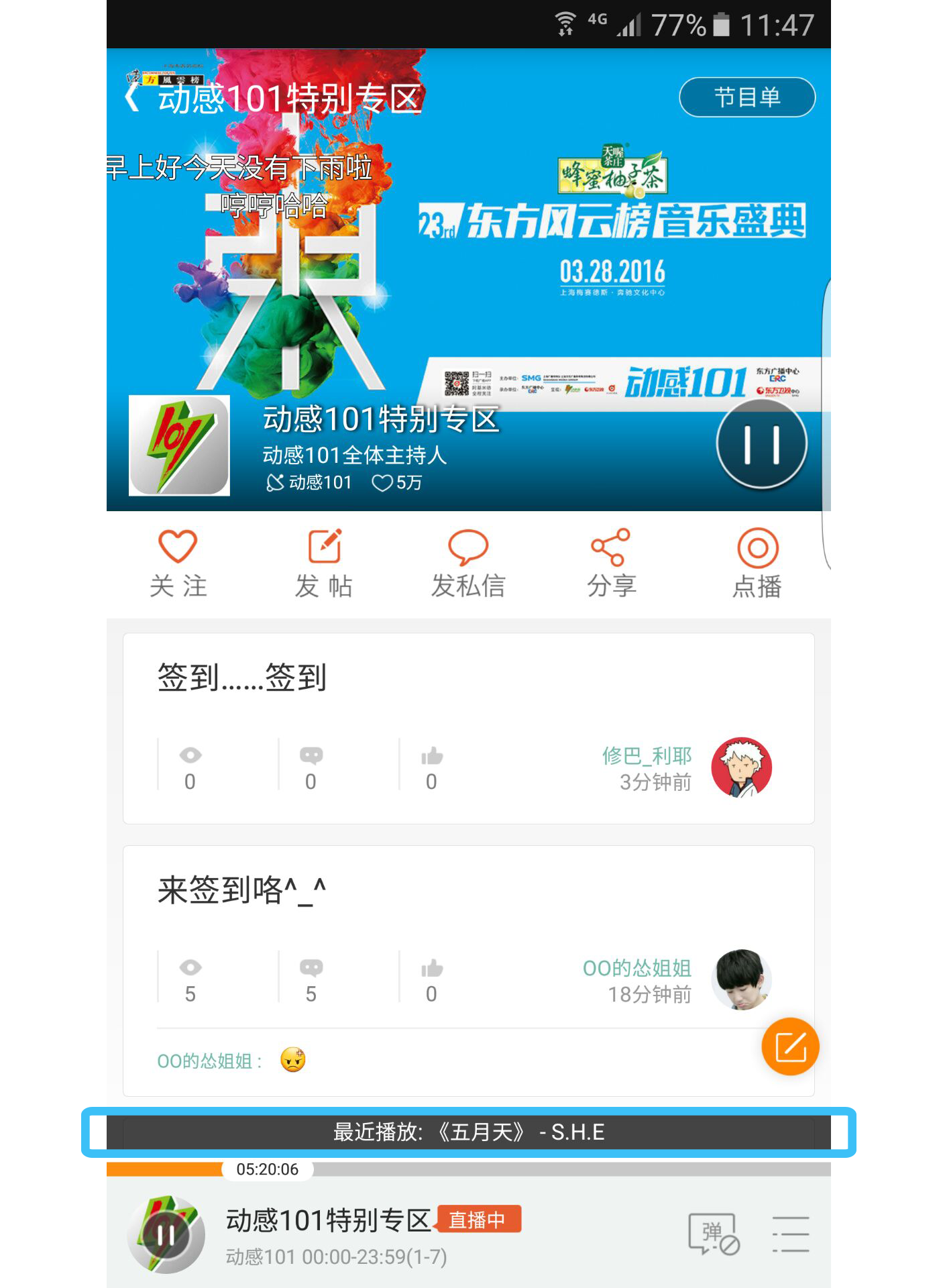This screenshot has height=1288, width=943.
Task: Send a private message via 发私信
Action: pyautogui.click(x=467, y=563)
